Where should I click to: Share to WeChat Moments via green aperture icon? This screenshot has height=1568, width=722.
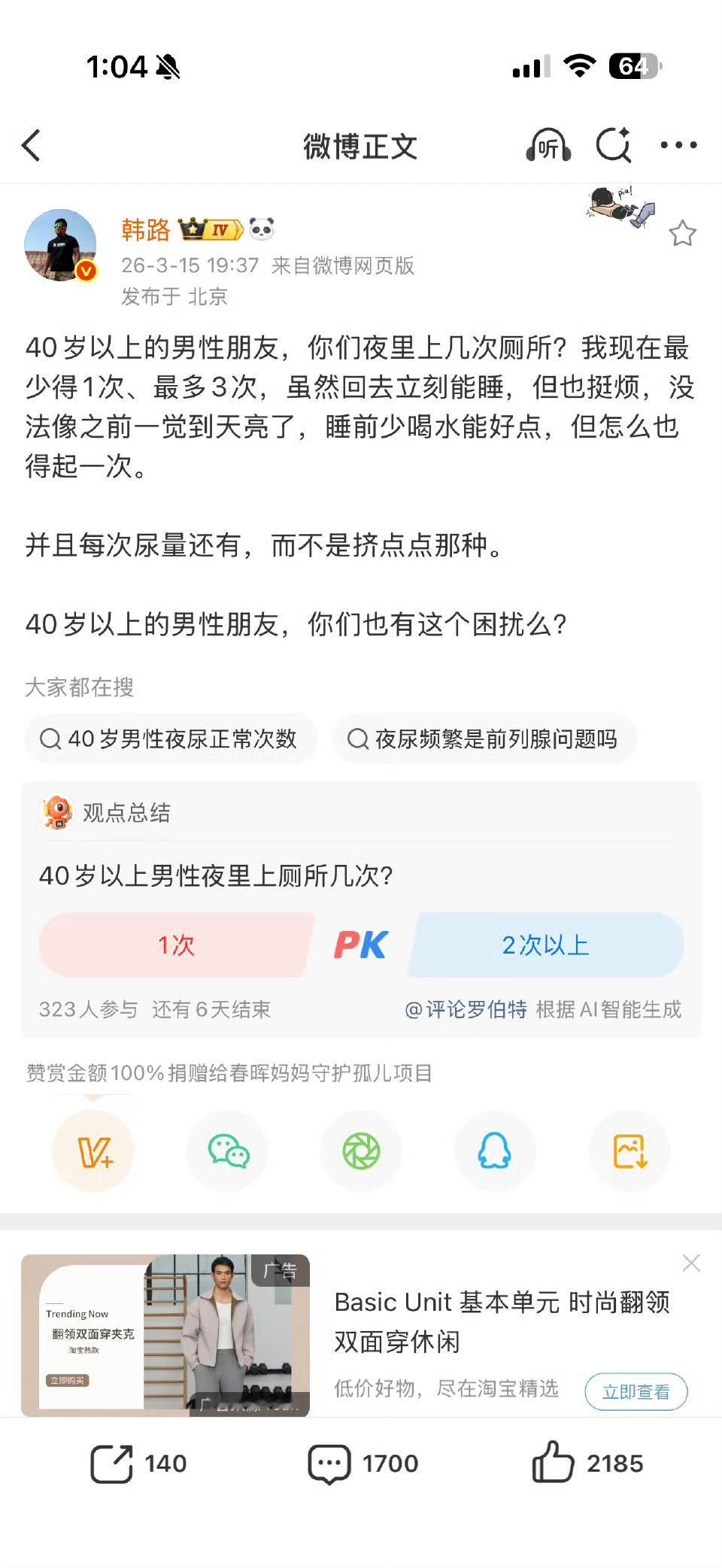coord(361,1151)
